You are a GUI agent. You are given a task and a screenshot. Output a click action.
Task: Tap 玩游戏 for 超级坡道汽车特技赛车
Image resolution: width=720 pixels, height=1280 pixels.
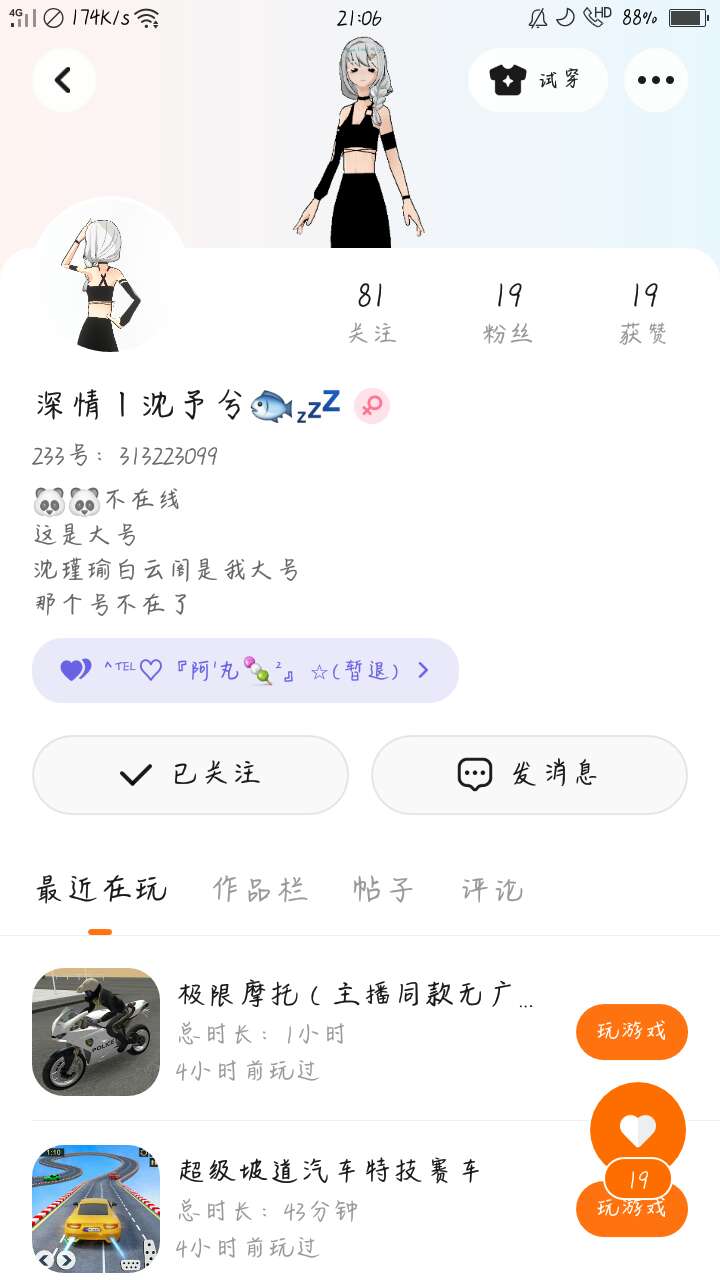(600, 1212)
